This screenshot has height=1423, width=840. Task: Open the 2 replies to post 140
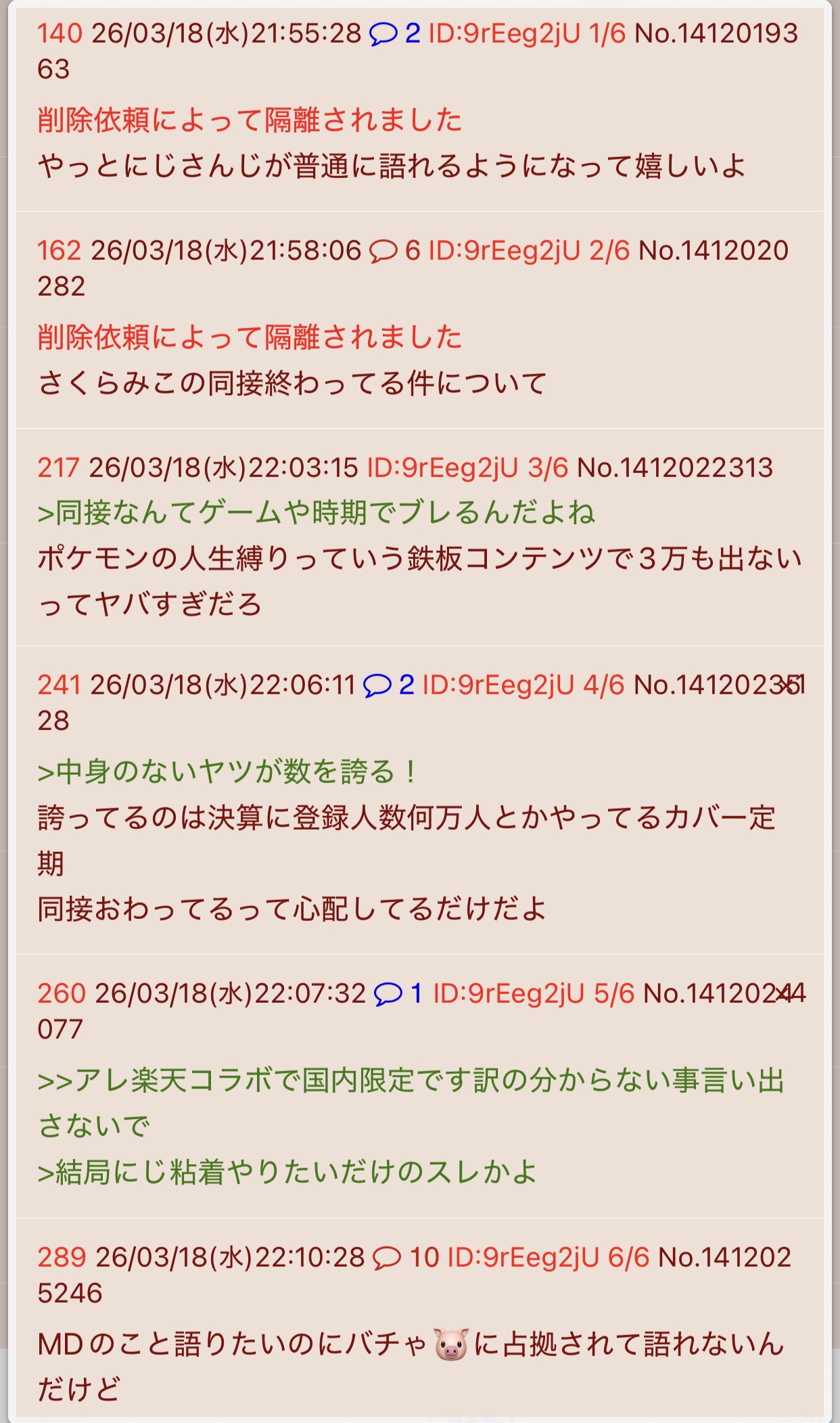pyautogui.click(x=395, y=33)
